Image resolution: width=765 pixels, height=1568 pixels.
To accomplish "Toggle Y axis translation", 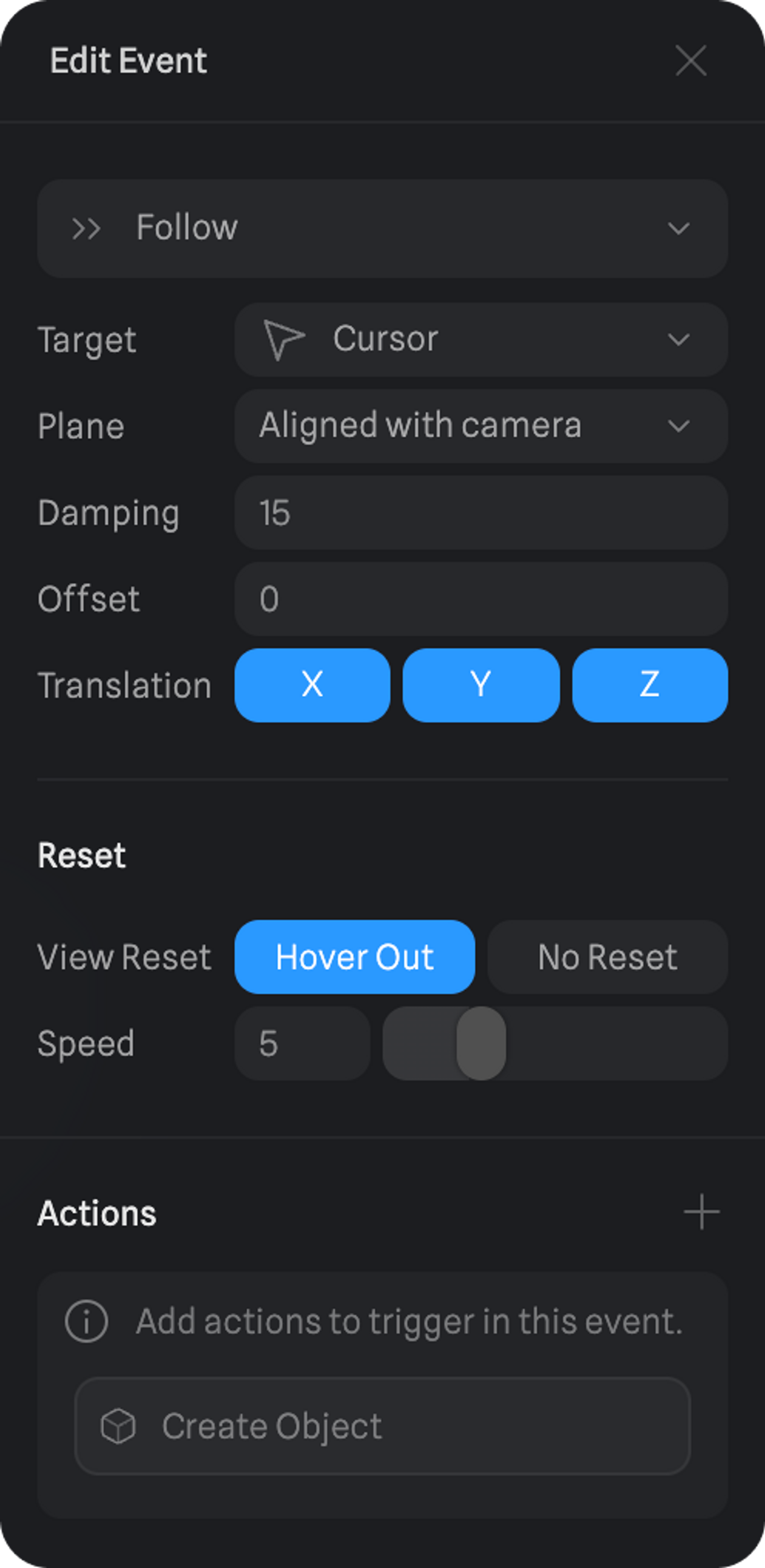I will pyautogui.click(x=480, y=685).
